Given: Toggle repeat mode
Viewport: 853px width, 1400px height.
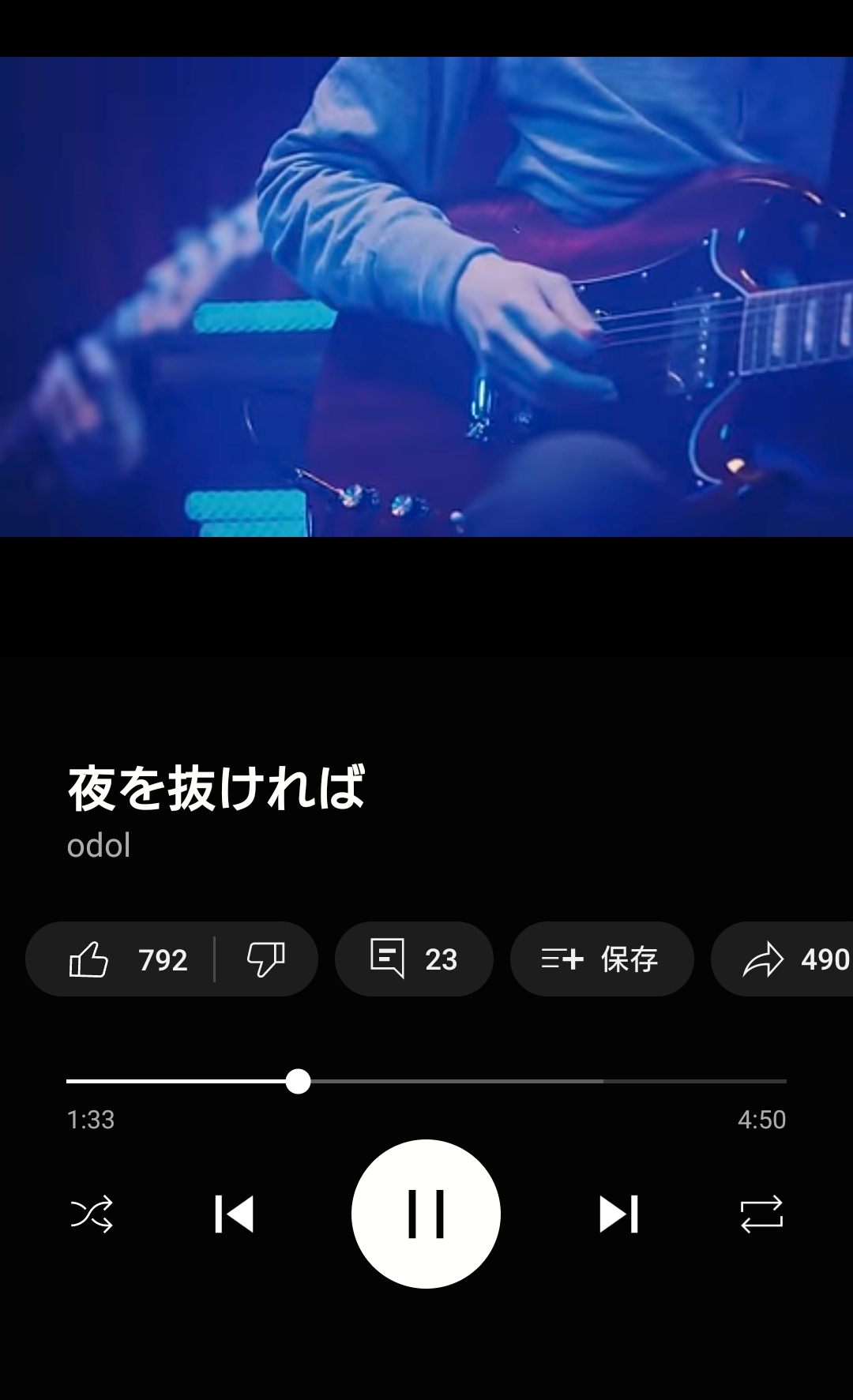Looking at the screenshot, I should pyautogui.click(x=761, y=1214).
